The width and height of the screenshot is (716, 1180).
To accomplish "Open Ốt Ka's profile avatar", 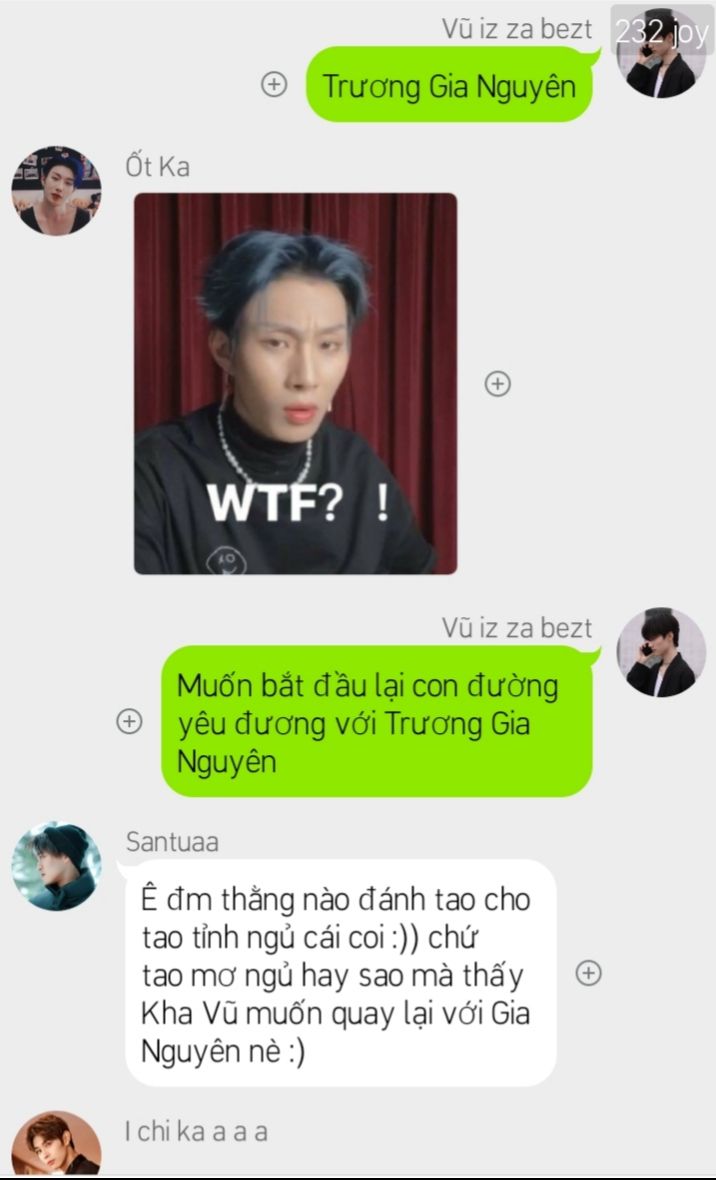I will (x=56, y=190).
